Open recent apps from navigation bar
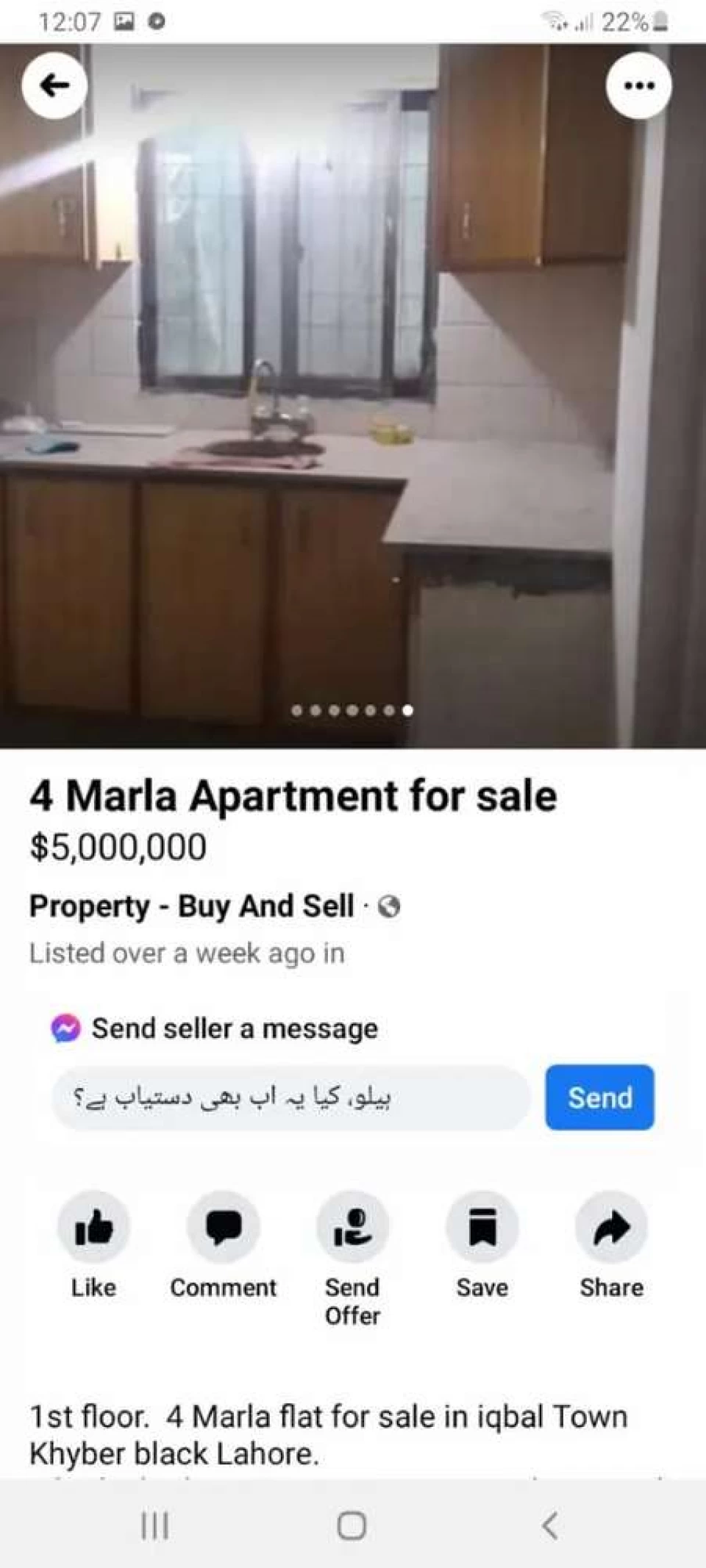Image resolution: width=706 pixels, height=1568 pixels. 155,1525
